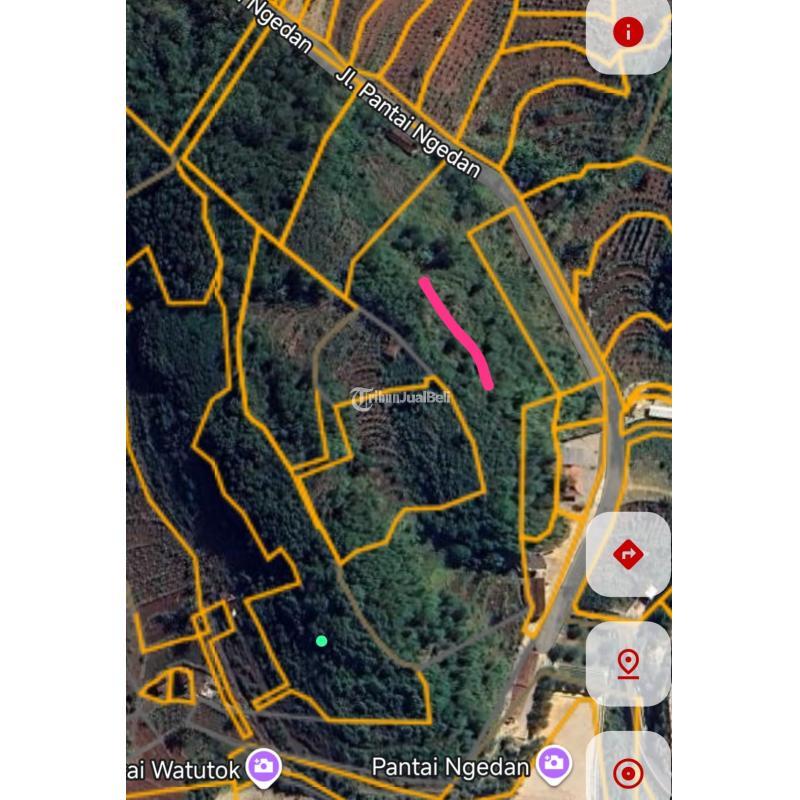
Task: Open the Watutok photo marker
Action: (x=264, y=767)
